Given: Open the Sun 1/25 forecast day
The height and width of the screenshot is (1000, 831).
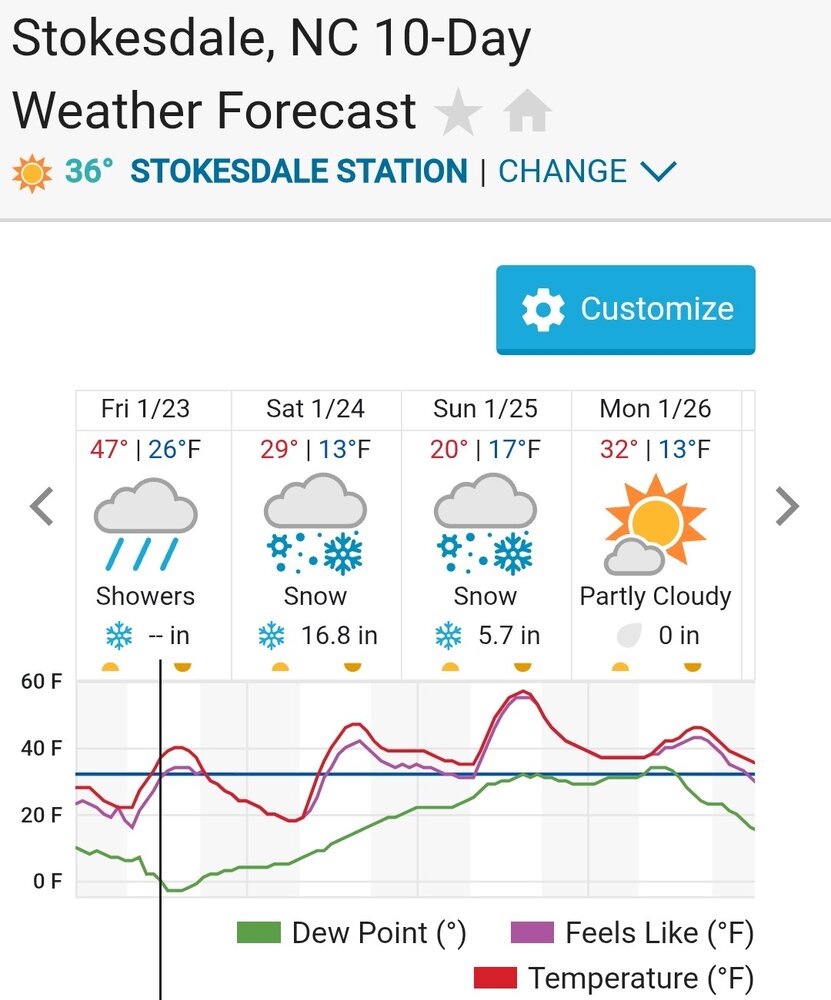Looking at the screenshot, I should (x=486, y=520).
